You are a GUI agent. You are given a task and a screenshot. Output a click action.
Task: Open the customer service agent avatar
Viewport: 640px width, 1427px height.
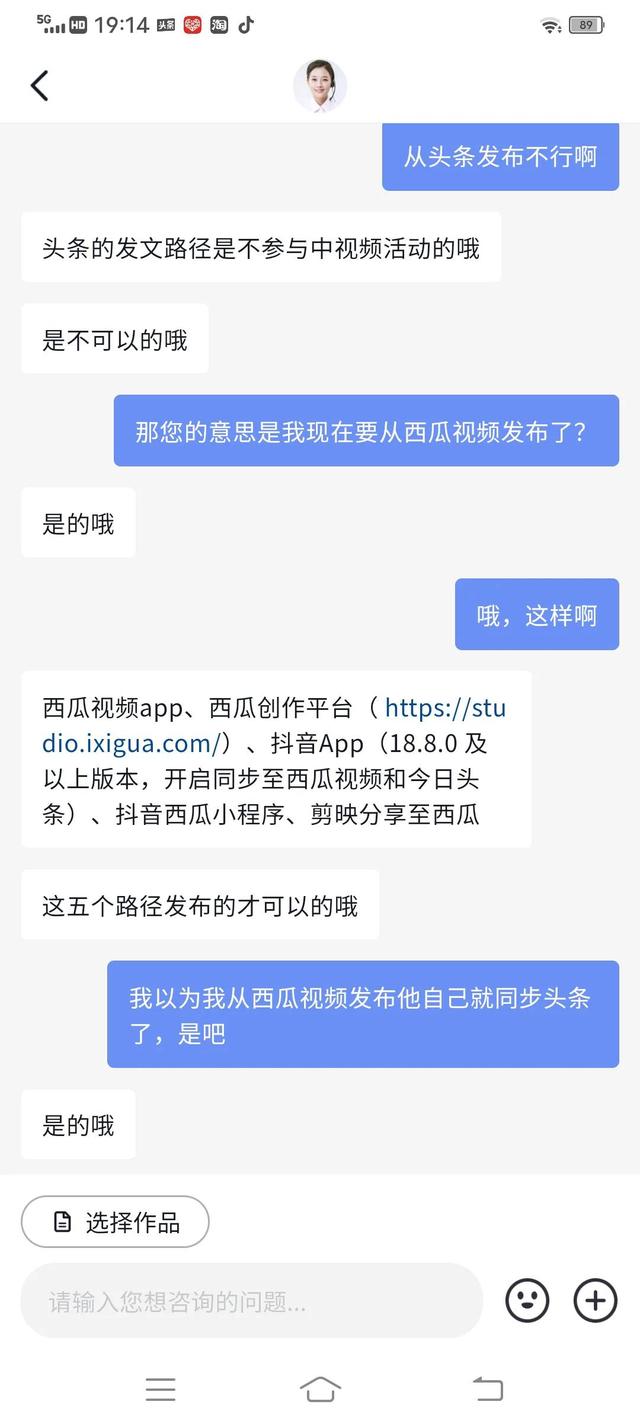click(320, 86)
